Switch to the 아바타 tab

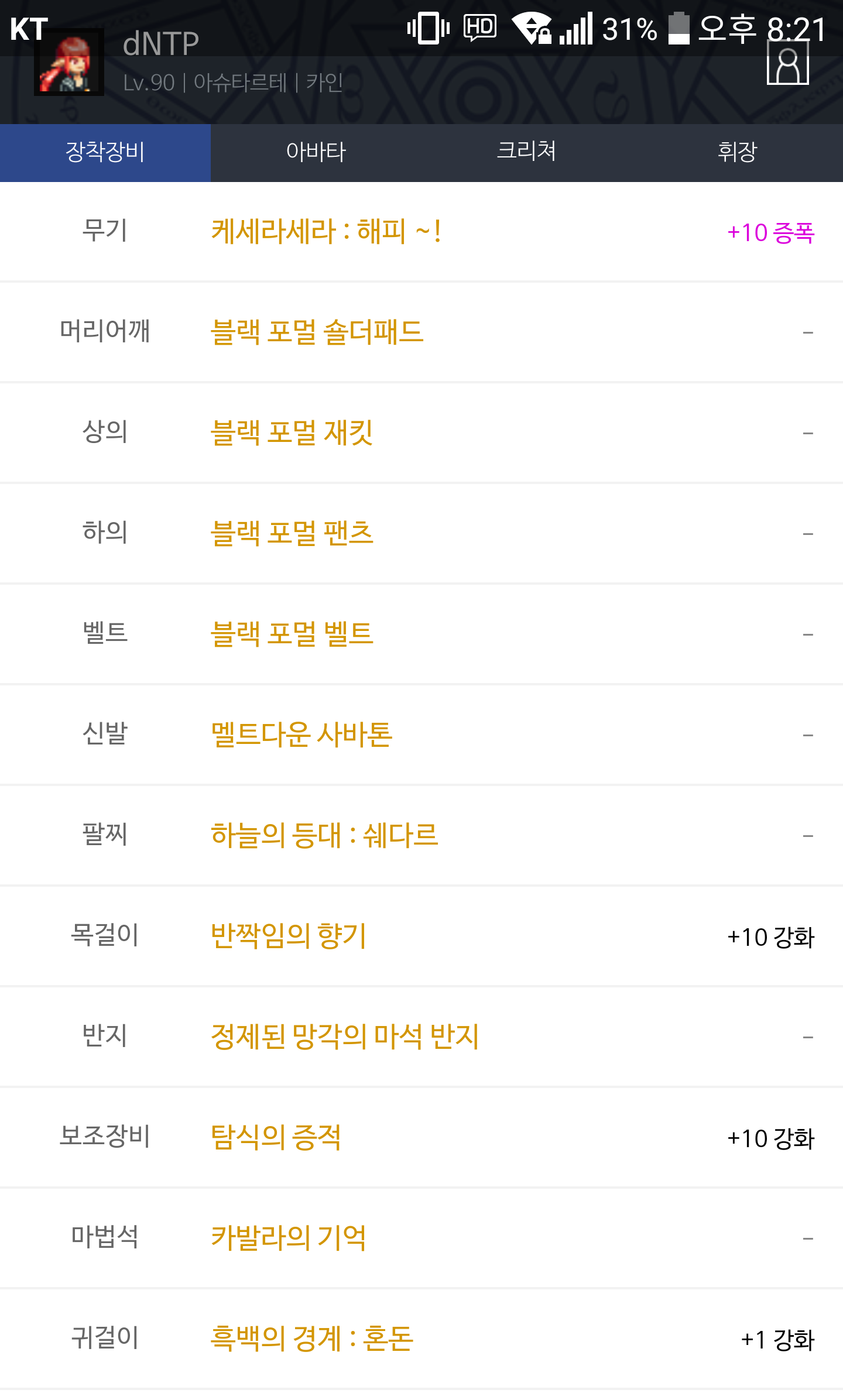[316, 152]
